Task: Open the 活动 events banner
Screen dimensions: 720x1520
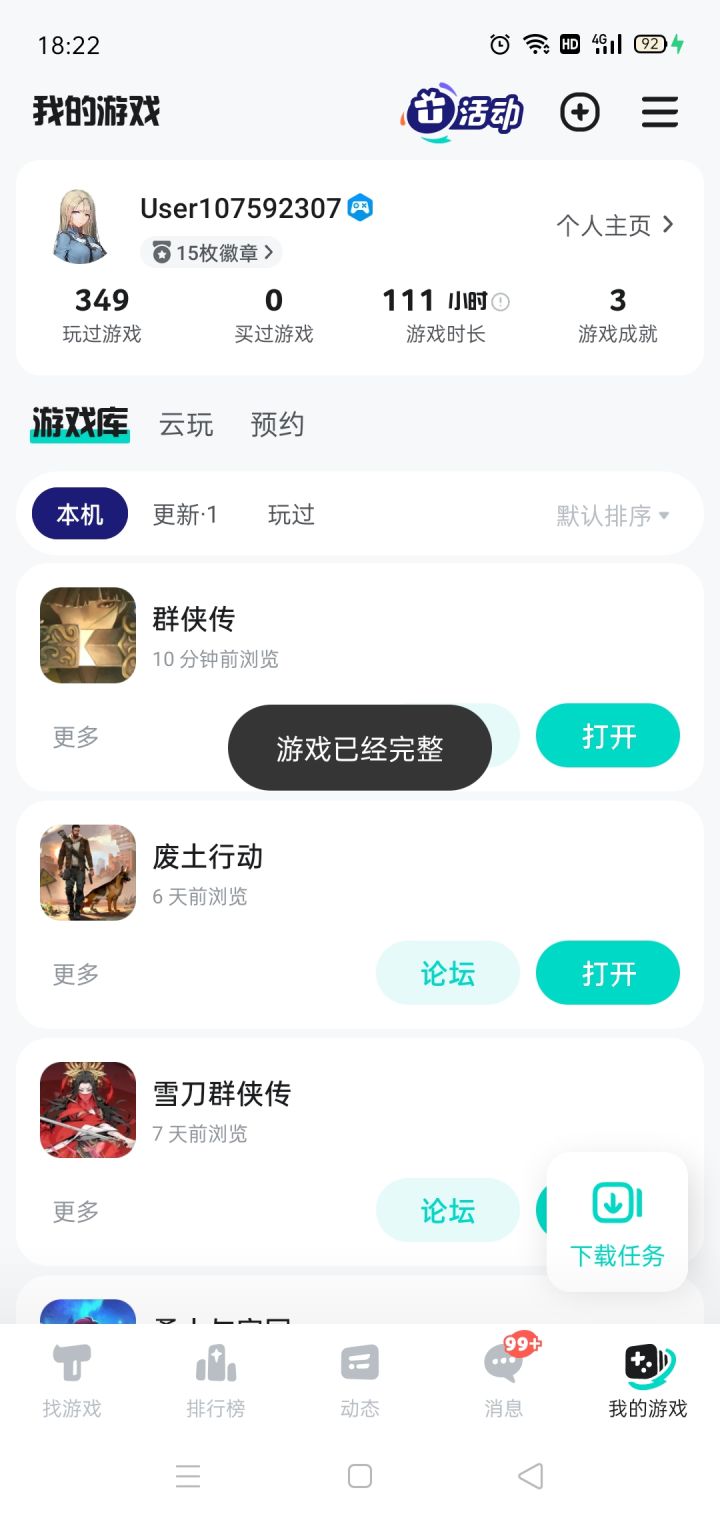Action: (x=463, y=113)
